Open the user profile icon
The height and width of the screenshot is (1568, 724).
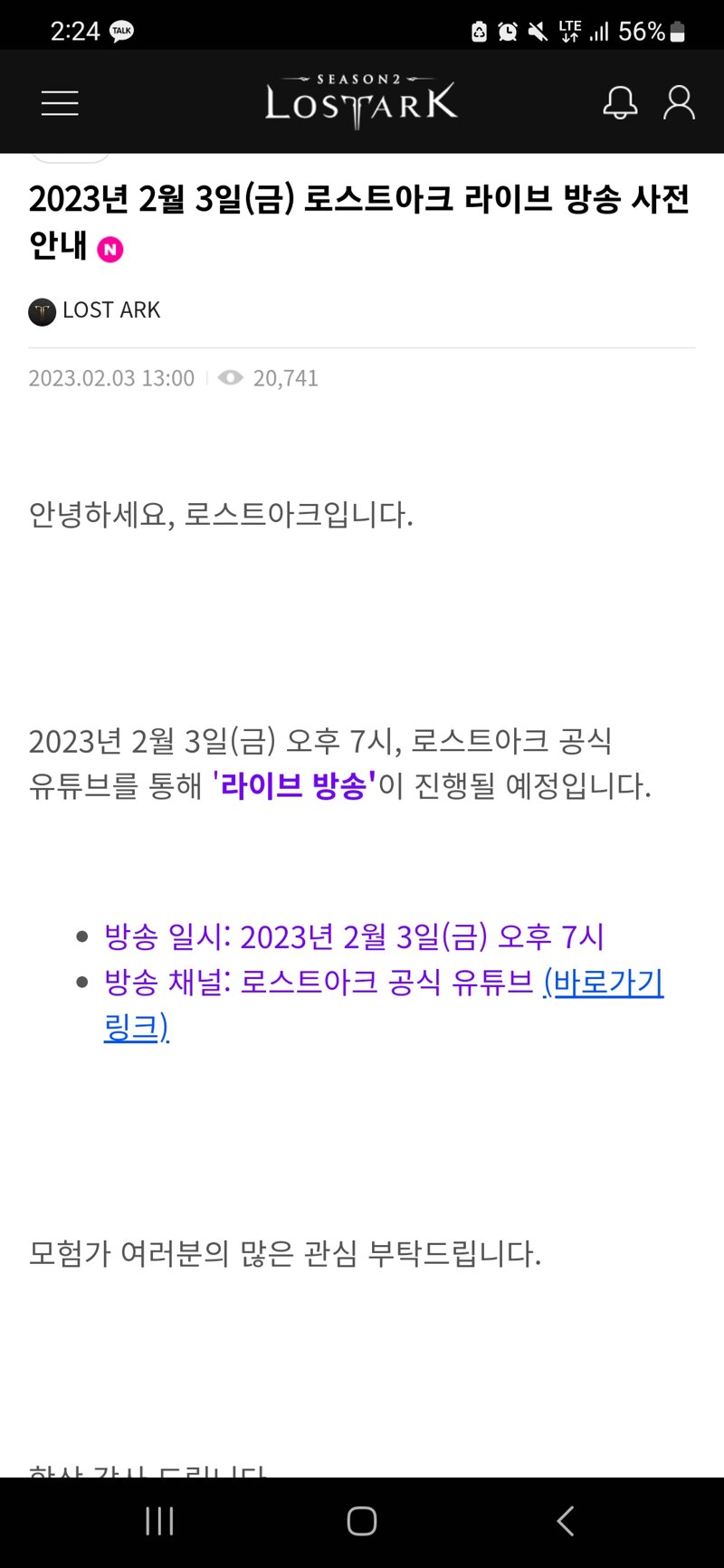(x=679, y=102)
